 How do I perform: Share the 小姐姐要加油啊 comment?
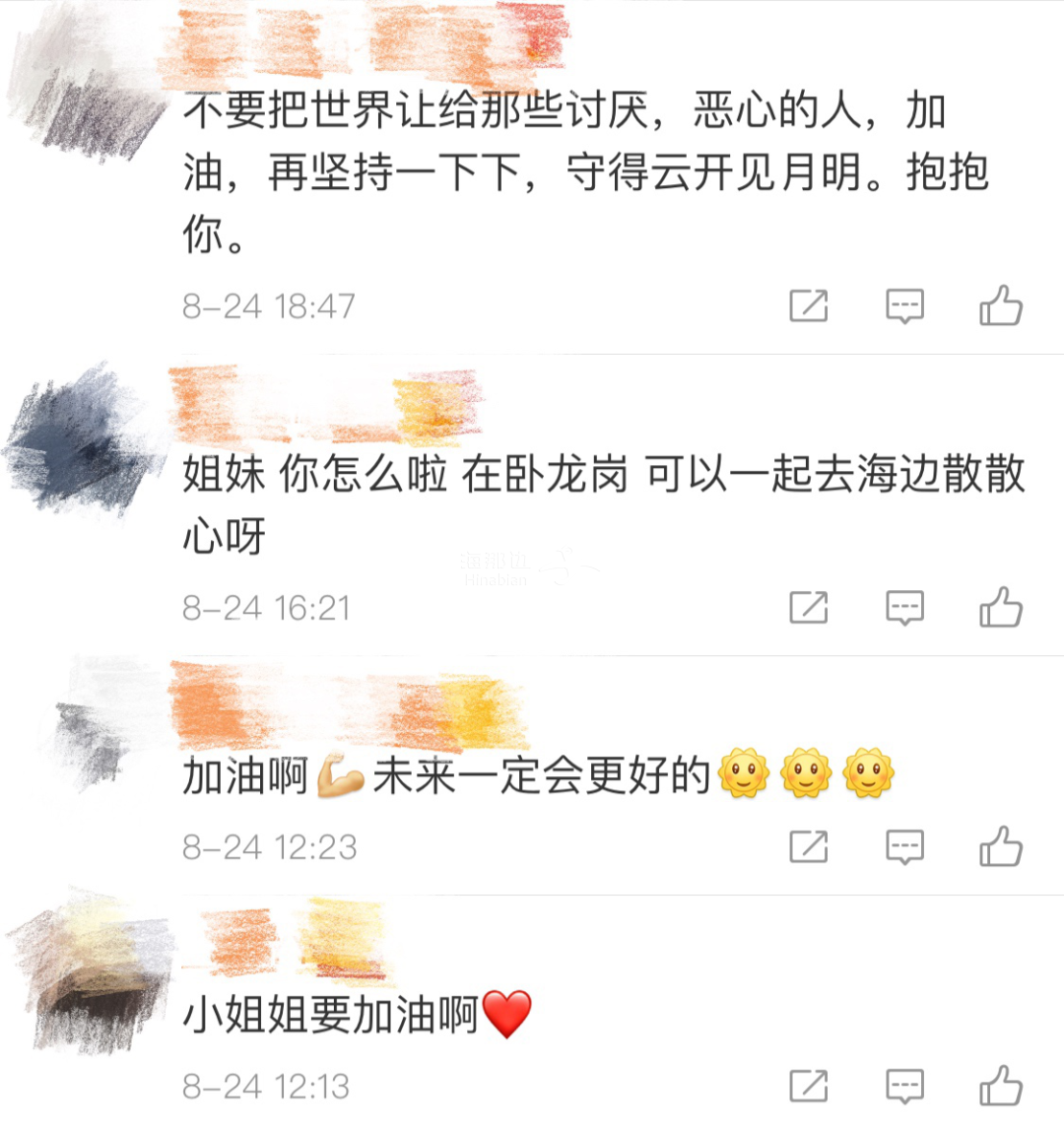click(x=809, y=1087)
